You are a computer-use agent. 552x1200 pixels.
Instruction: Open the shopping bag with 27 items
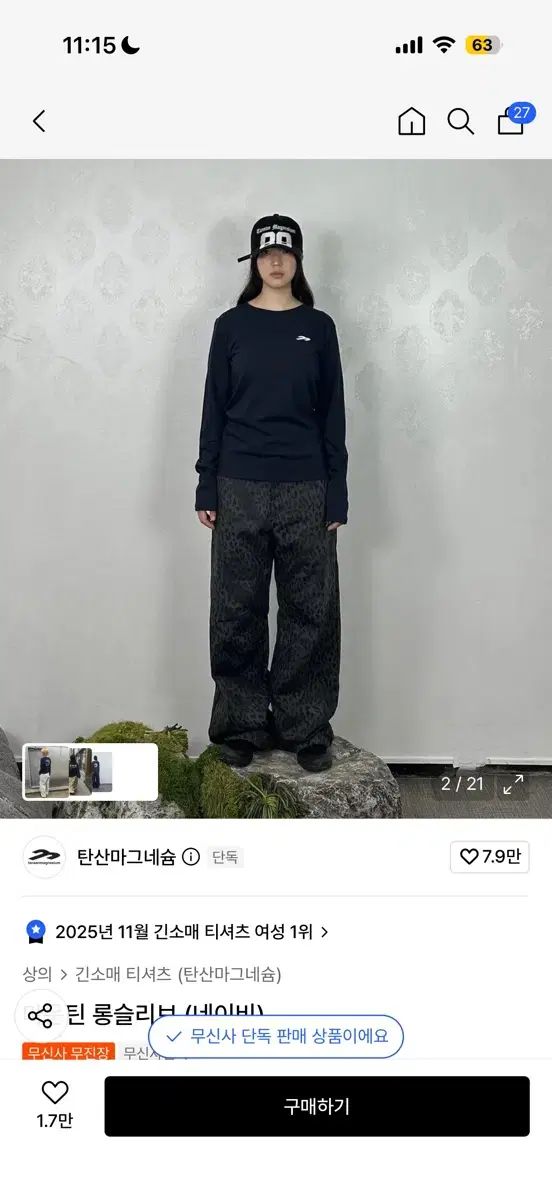tap(512, 120)
